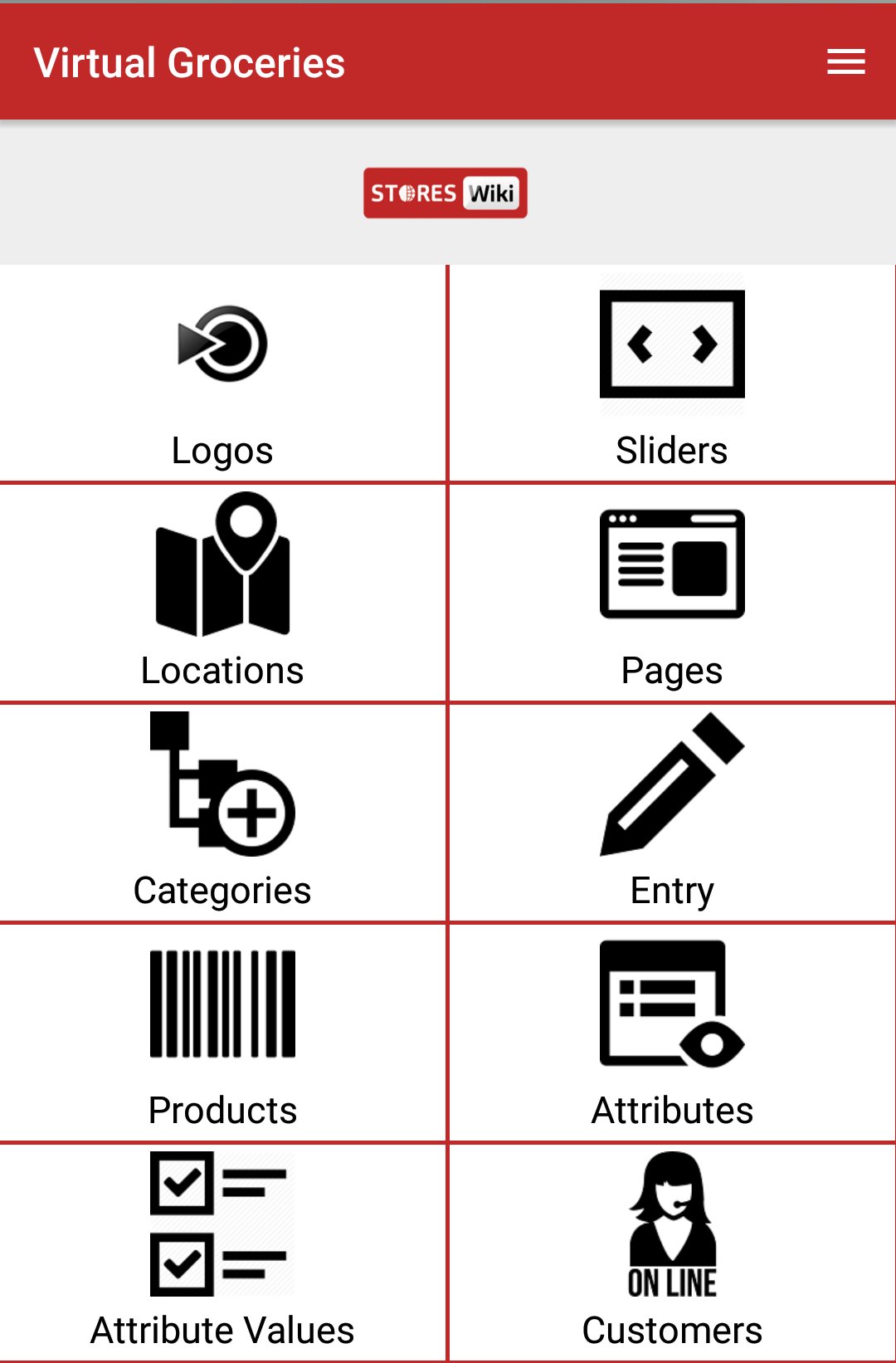Select the Logos grid cell

[222, 374]
